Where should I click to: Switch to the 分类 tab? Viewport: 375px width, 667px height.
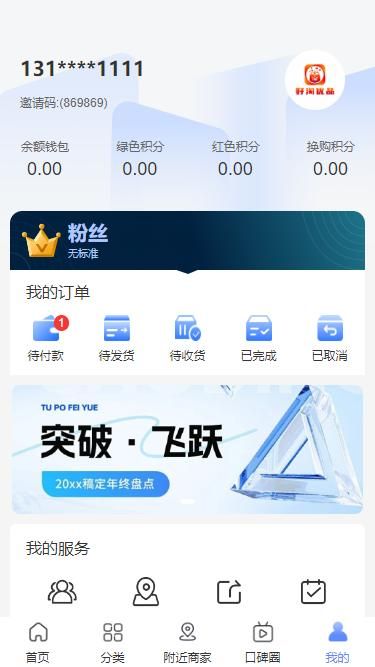tap(113, 642)
